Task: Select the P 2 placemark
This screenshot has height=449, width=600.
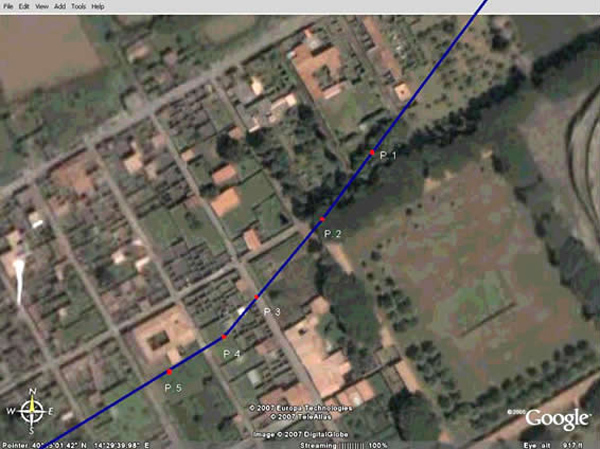Action: 323,219
